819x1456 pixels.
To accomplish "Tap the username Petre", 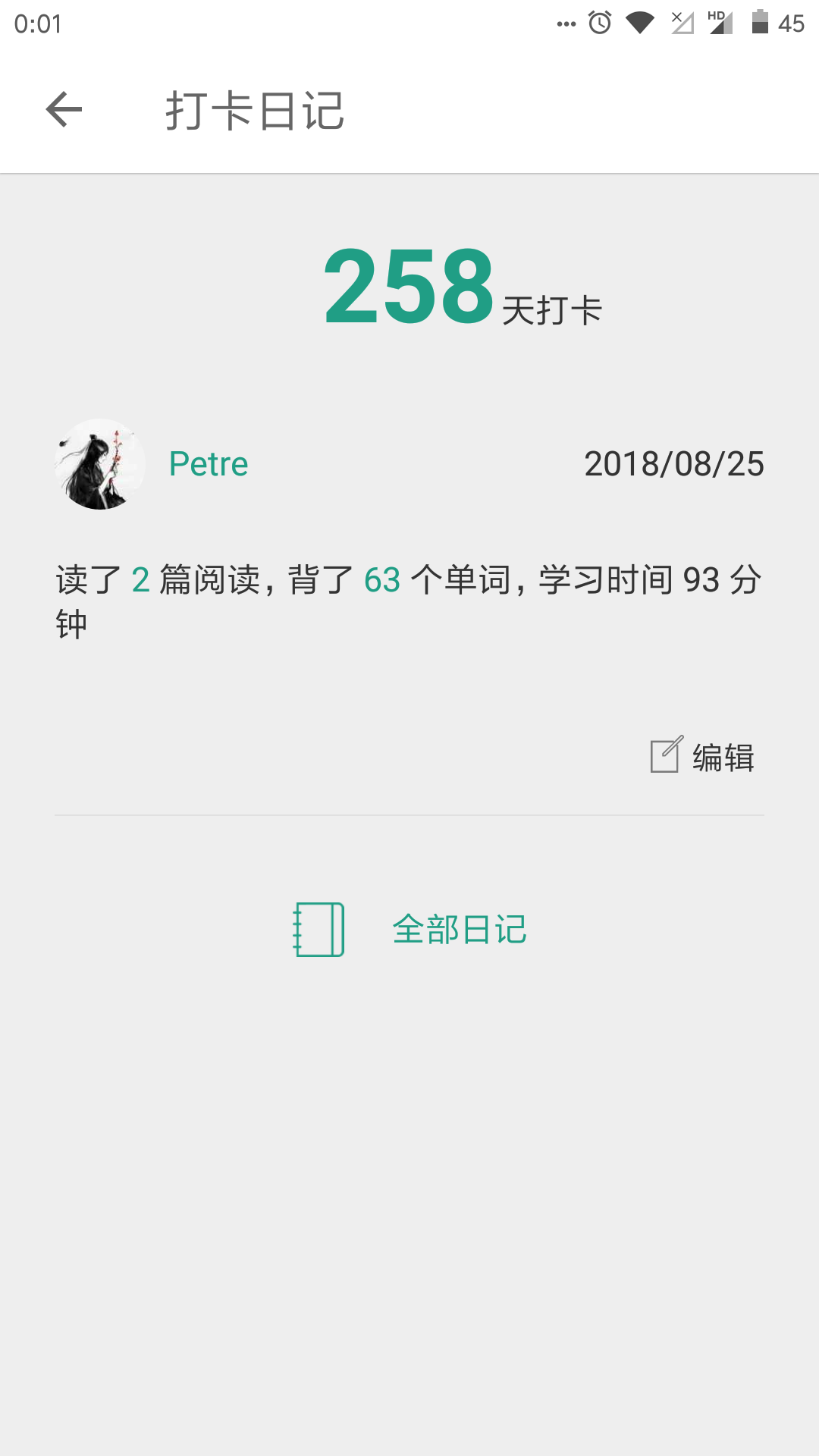I will pos(209,464).
